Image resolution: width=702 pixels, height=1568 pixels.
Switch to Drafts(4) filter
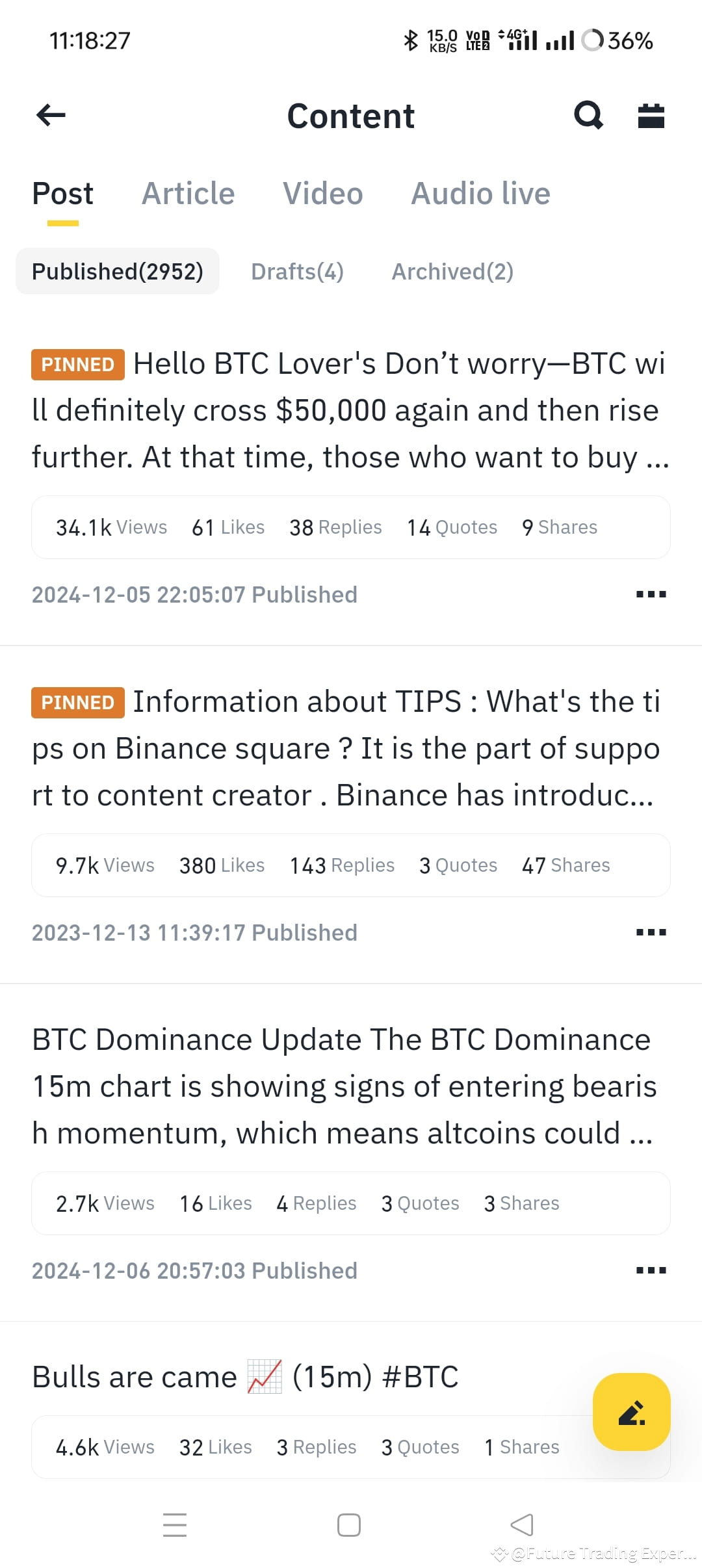click(x=298, y=271)
